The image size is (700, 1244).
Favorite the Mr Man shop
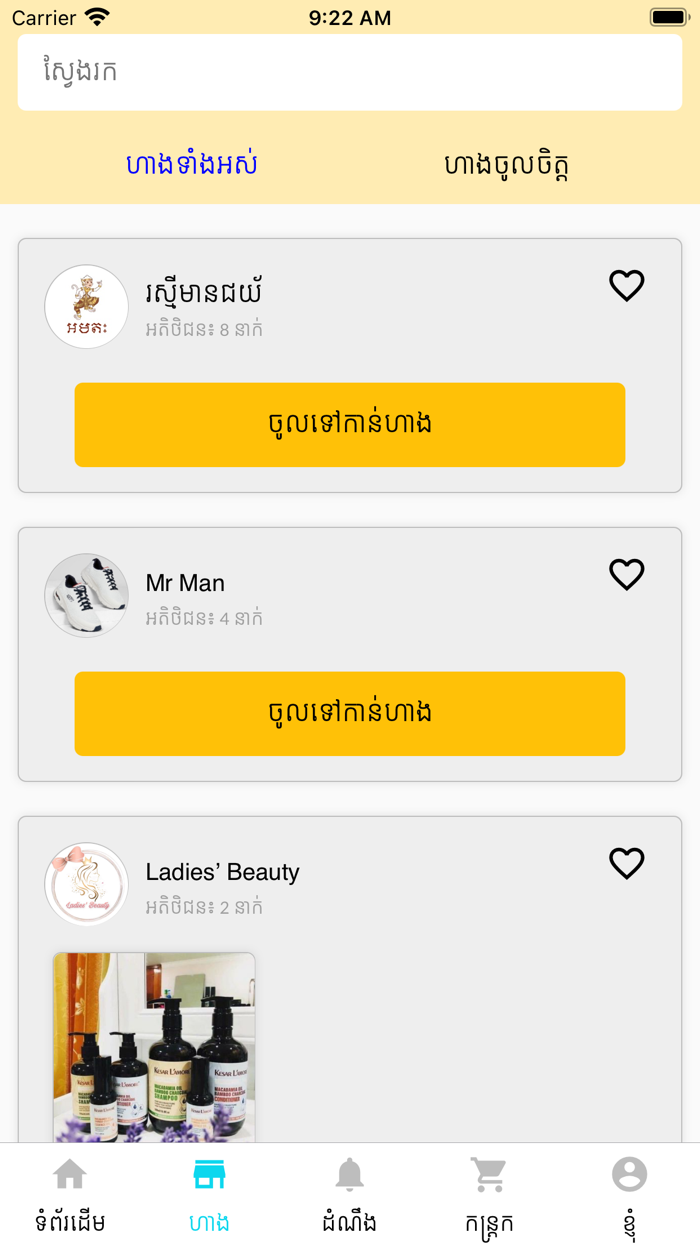point(627,575)
